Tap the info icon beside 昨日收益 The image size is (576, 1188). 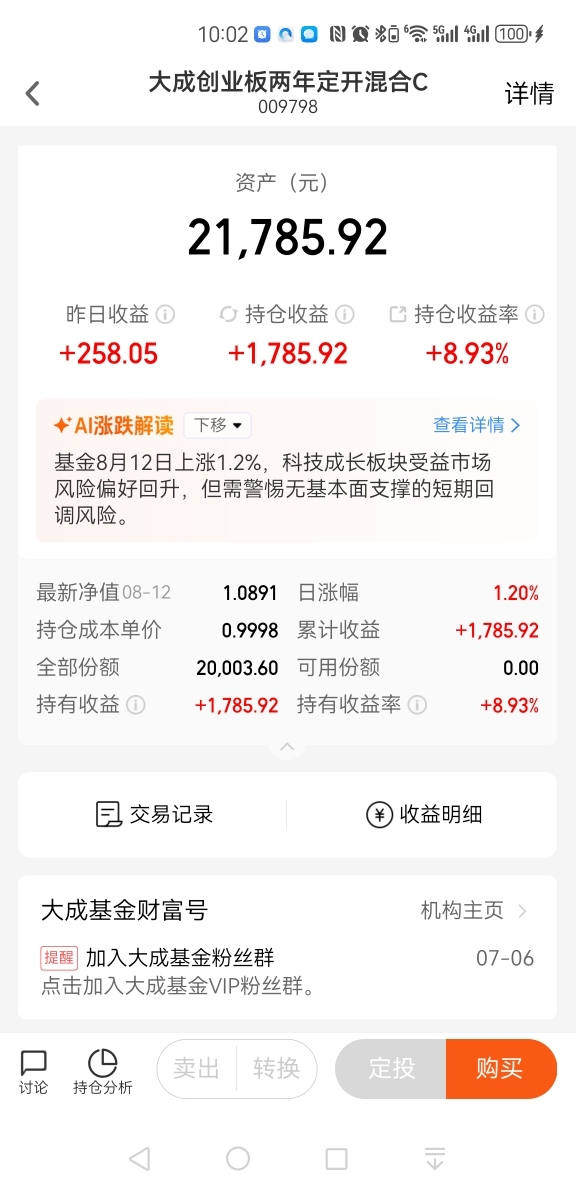click(x=165, y=314)
